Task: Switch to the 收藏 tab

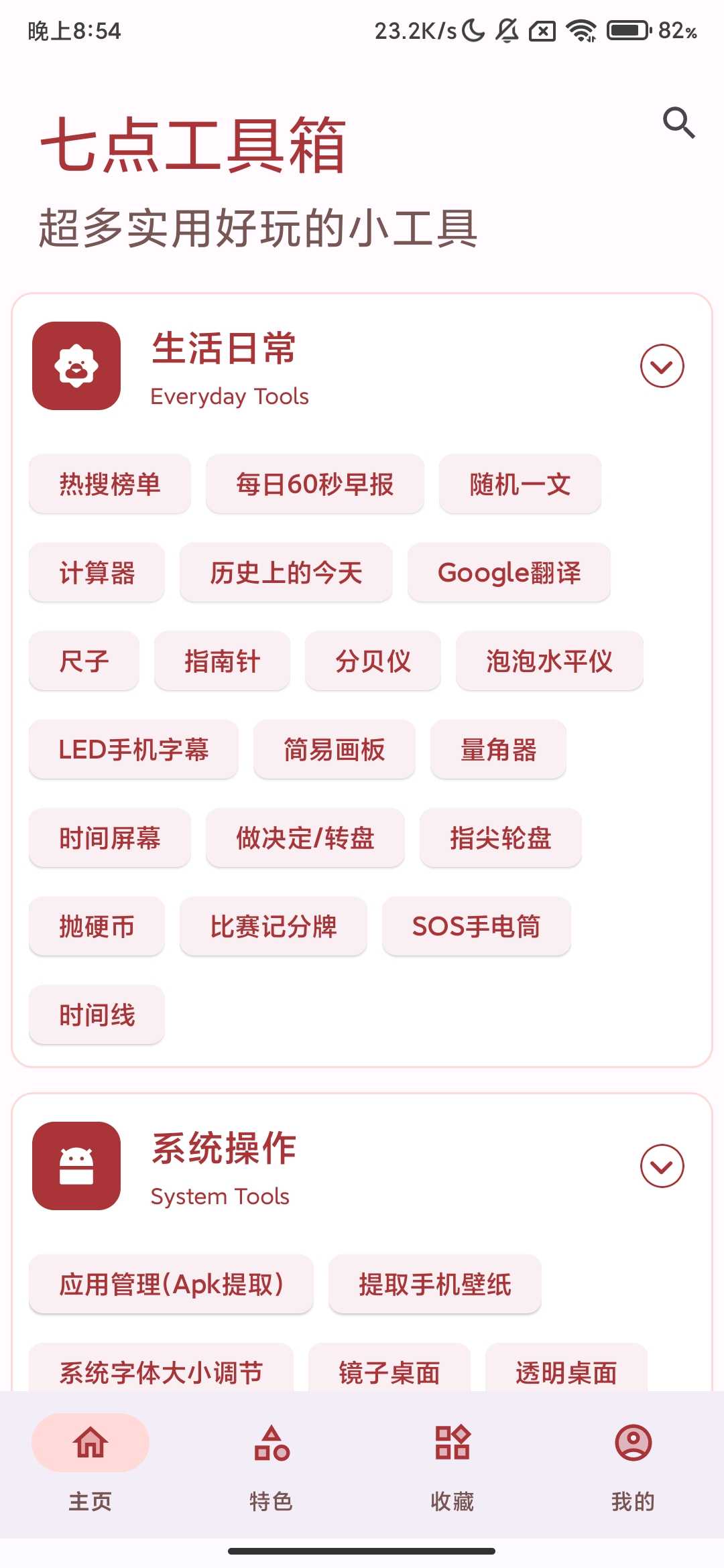Action: click(451, 1474)
